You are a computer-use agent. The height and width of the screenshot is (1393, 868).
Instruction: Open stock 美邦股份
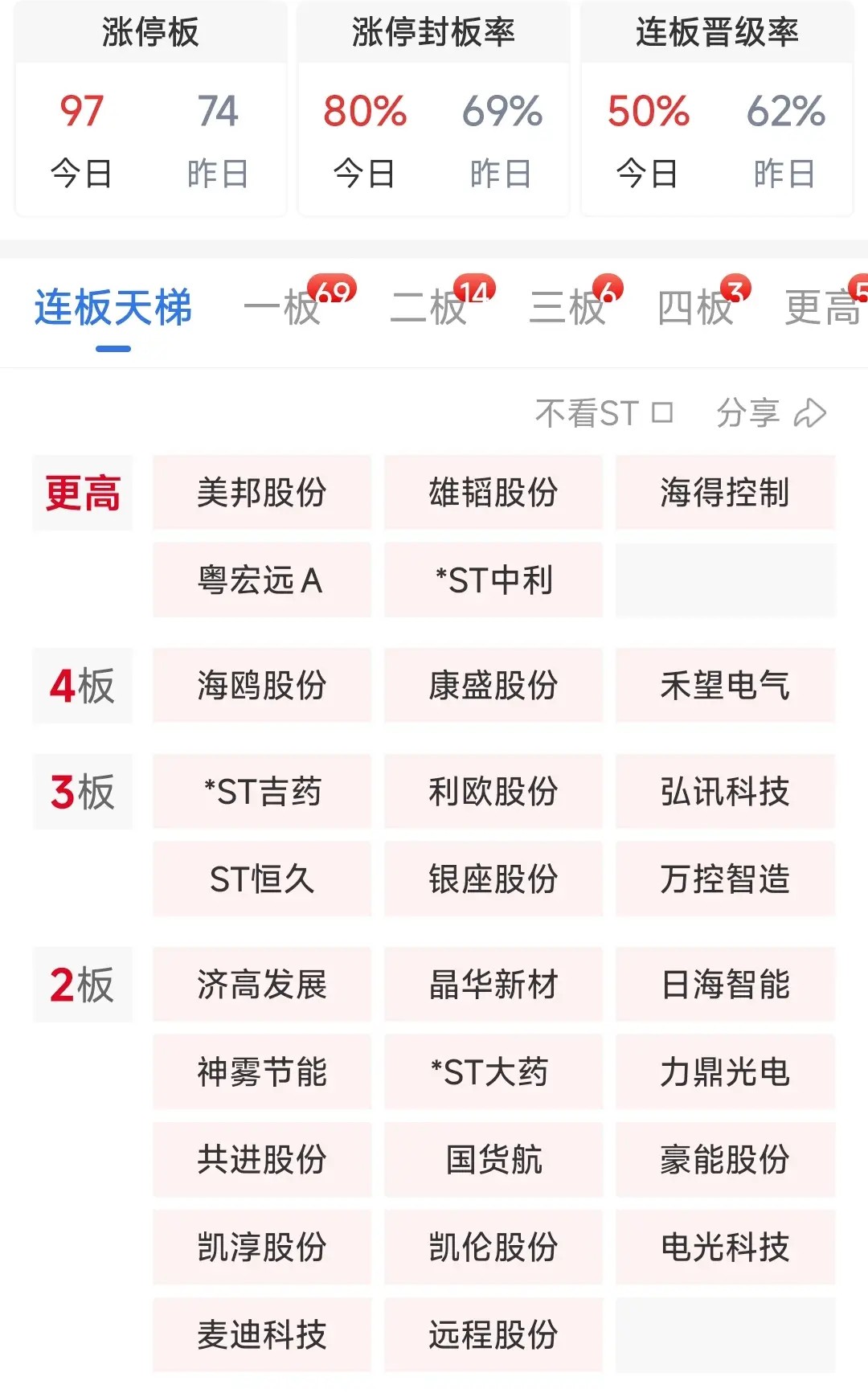[x=262, y=493]
